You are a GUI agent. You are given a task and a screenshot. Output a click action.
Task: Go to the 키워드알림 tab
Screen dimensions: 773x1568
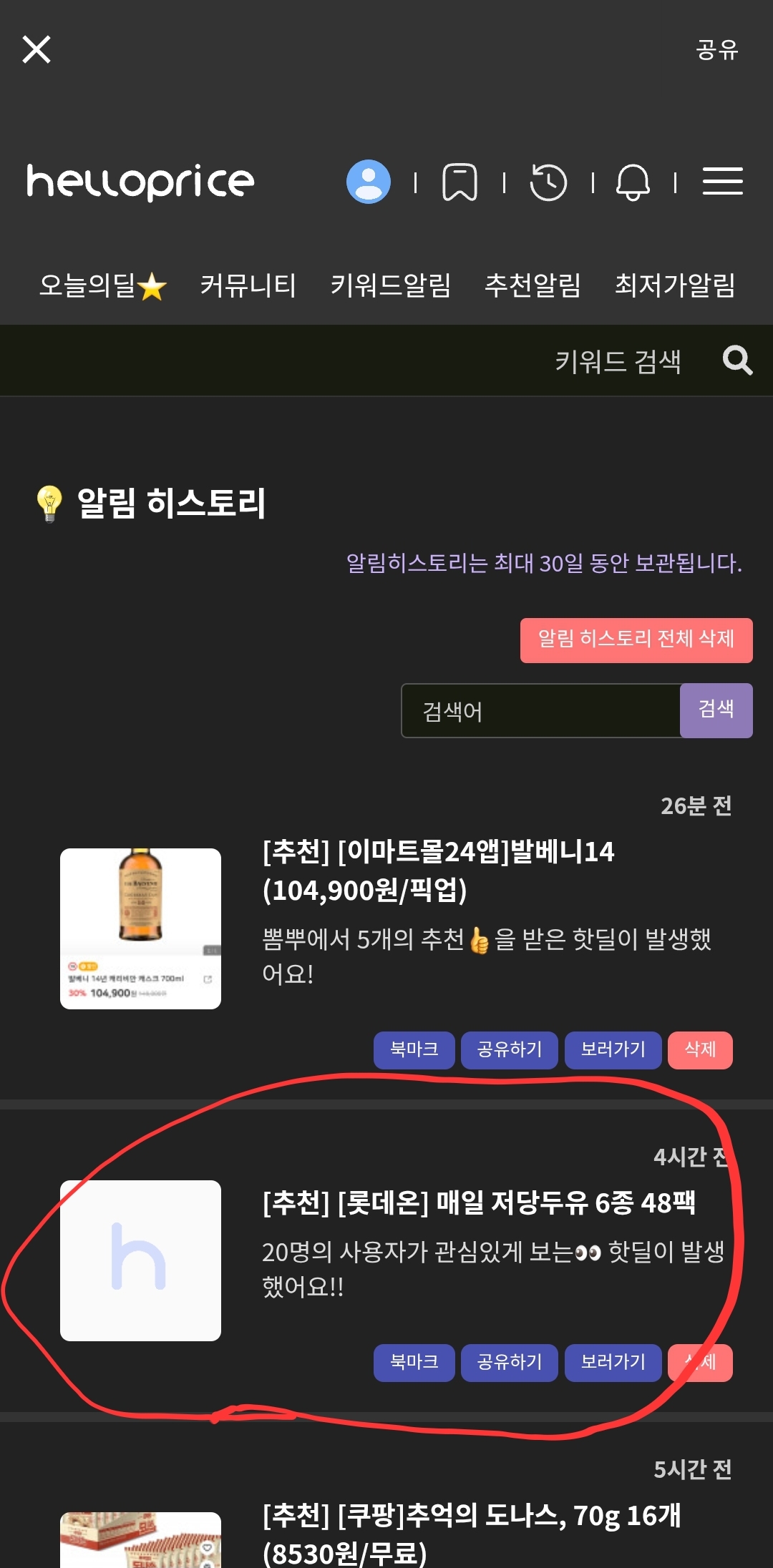click(x=390, y=286)
